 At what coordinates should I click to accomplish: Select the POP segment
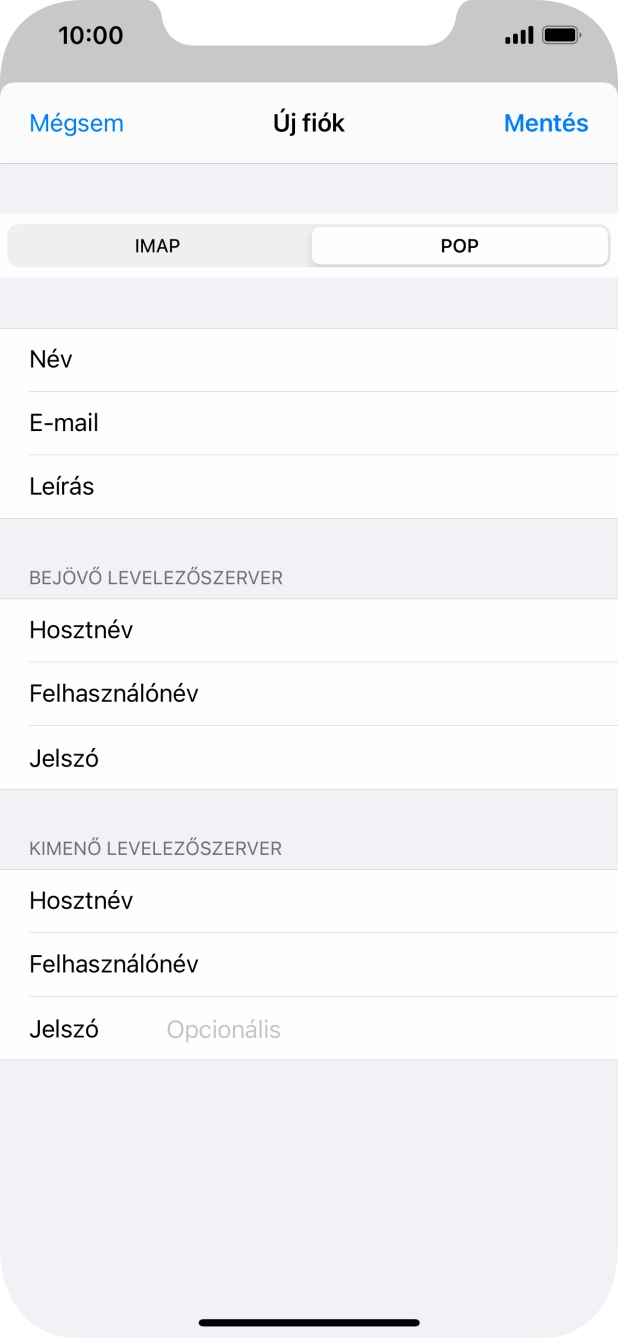pos(459,246)
